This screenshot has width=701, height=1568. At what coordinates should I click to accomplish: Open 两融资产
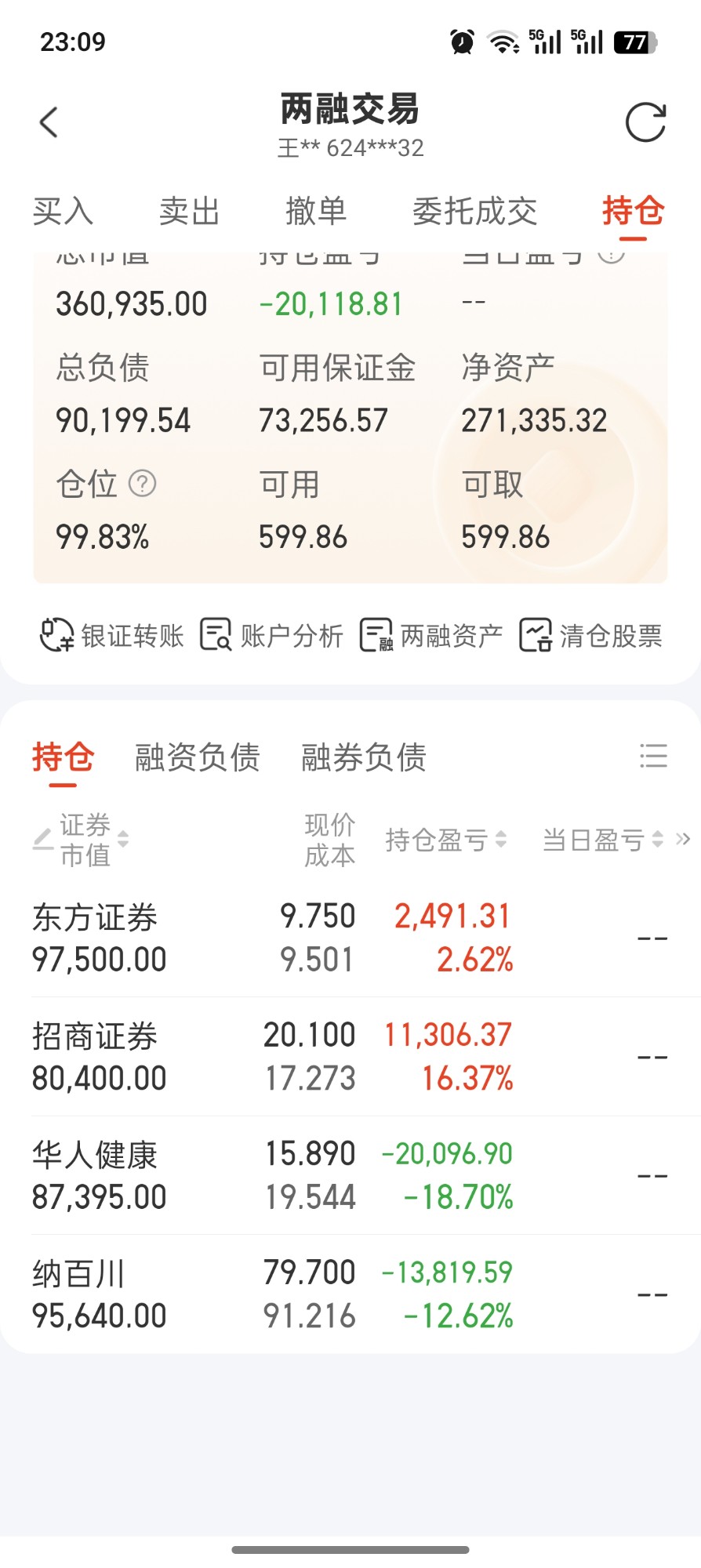430,635
